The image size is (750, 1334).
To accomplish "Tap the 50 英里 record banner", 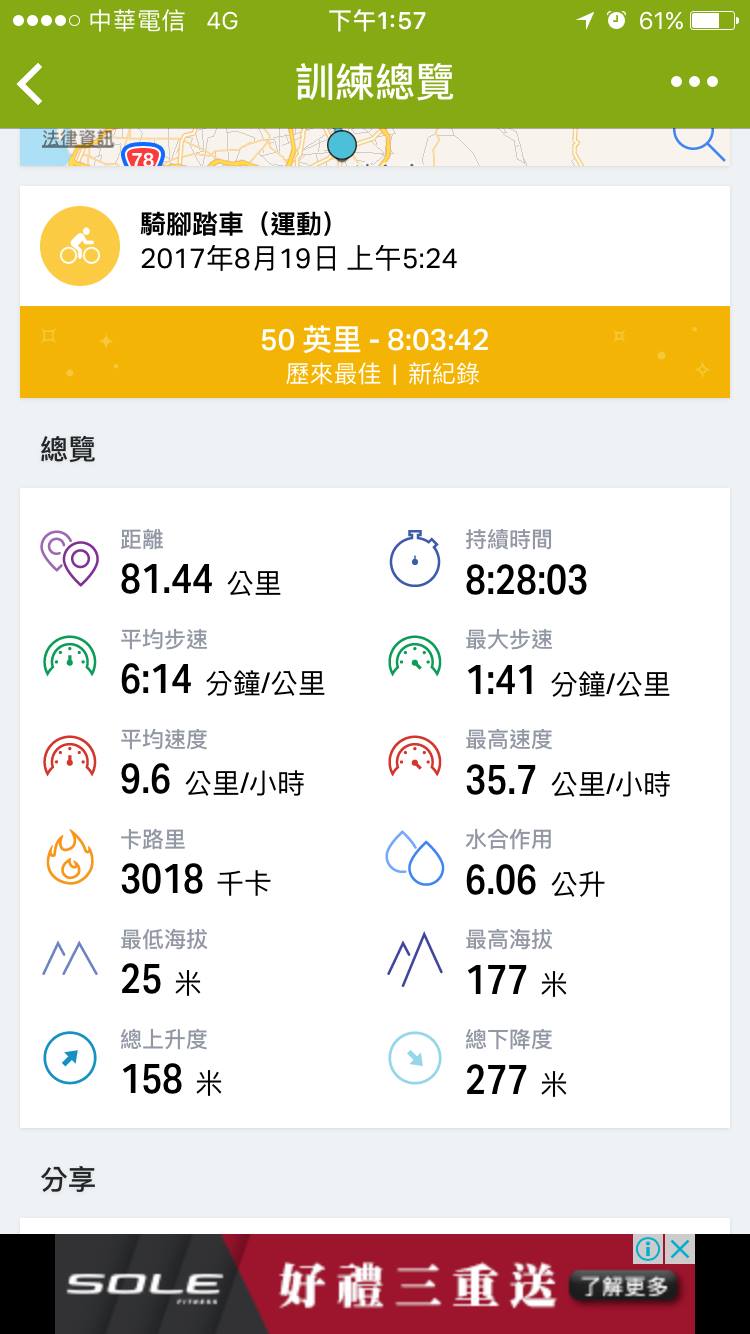I will (x=375, y=352).
